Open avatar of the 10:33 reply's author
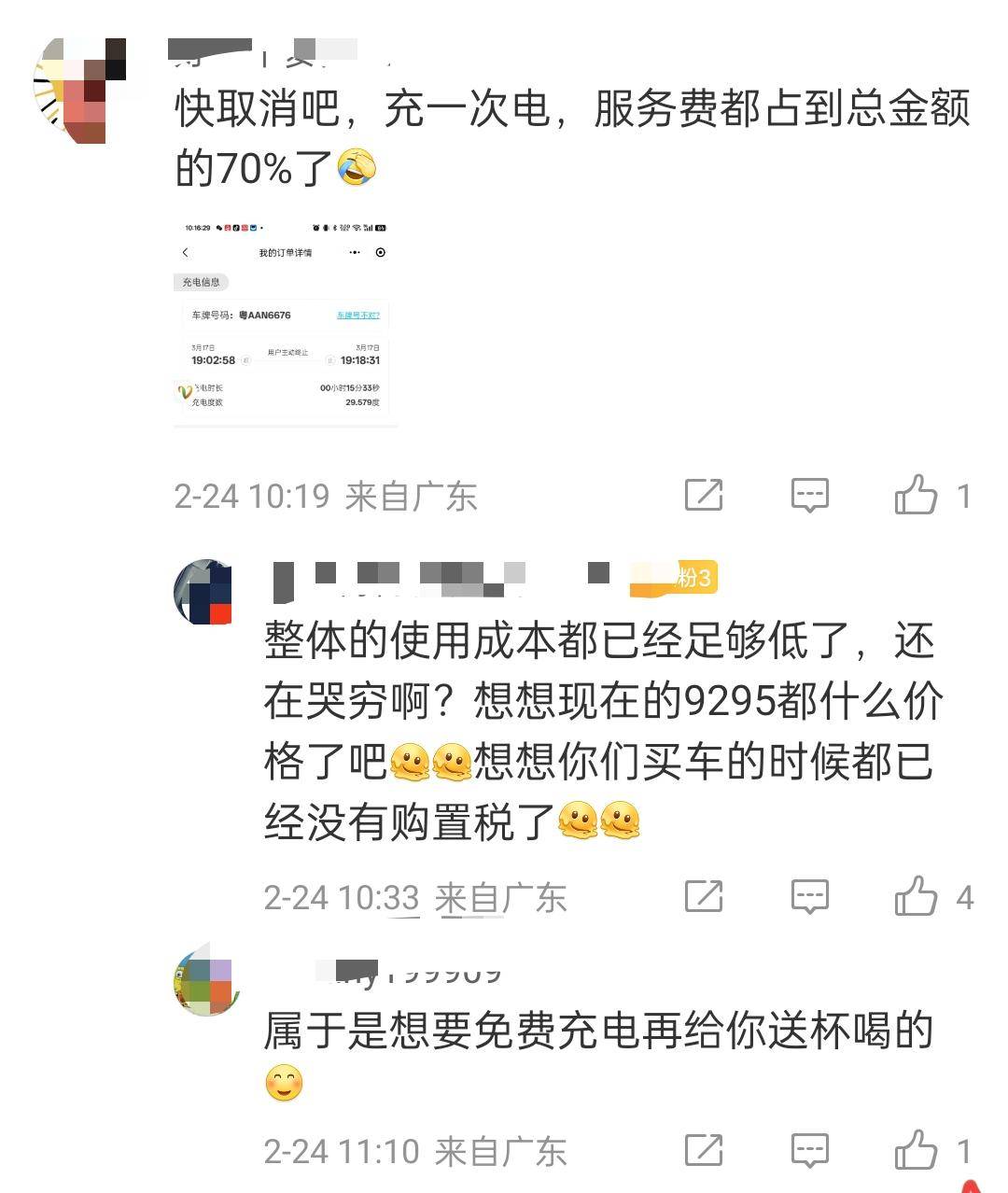Image resolution: width=1008 pixels, height=1193 pixels. pyautogui.click(x=203, y=593)
